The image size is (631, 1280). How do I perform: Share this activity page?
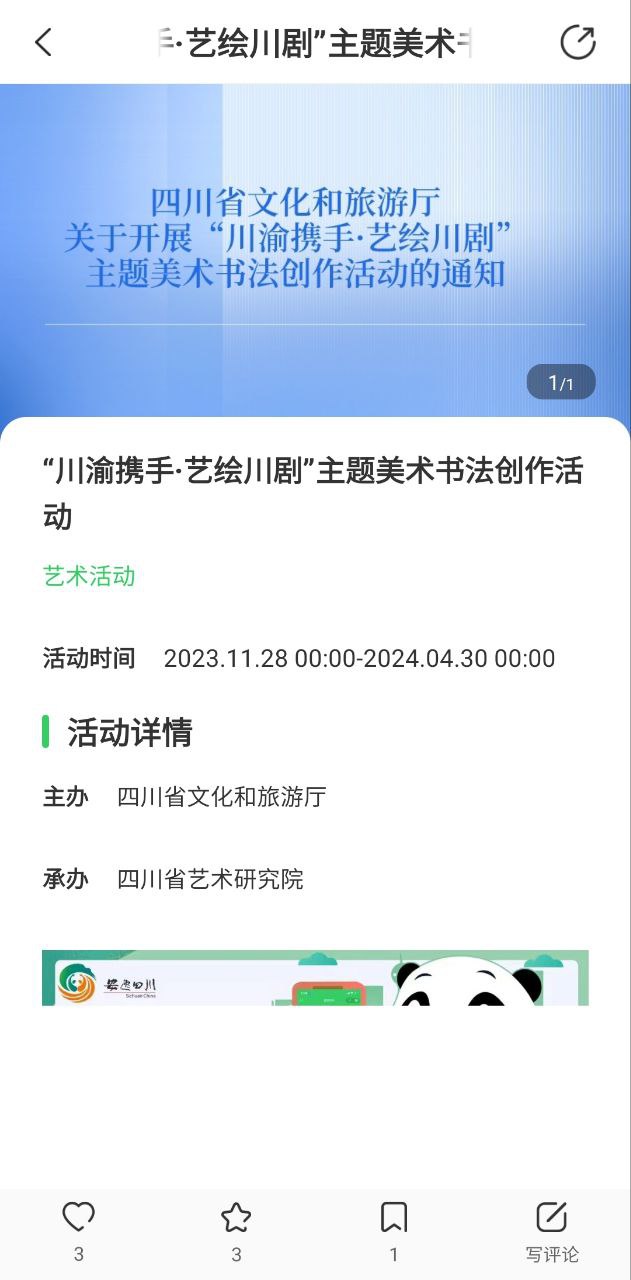click(x=577, y=42)
